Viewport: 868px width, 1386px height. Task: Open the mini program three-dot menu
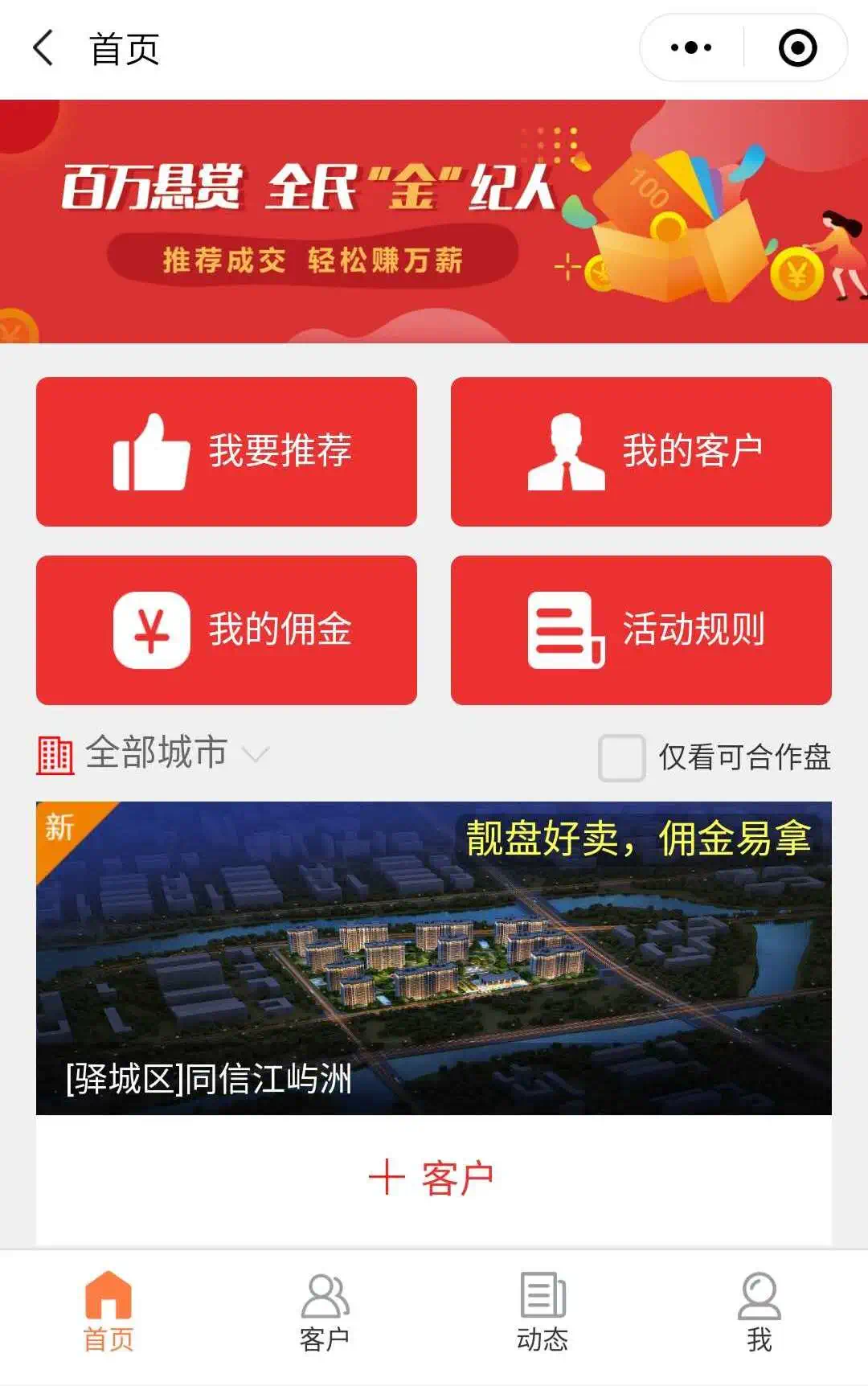(x=691, y=48)
